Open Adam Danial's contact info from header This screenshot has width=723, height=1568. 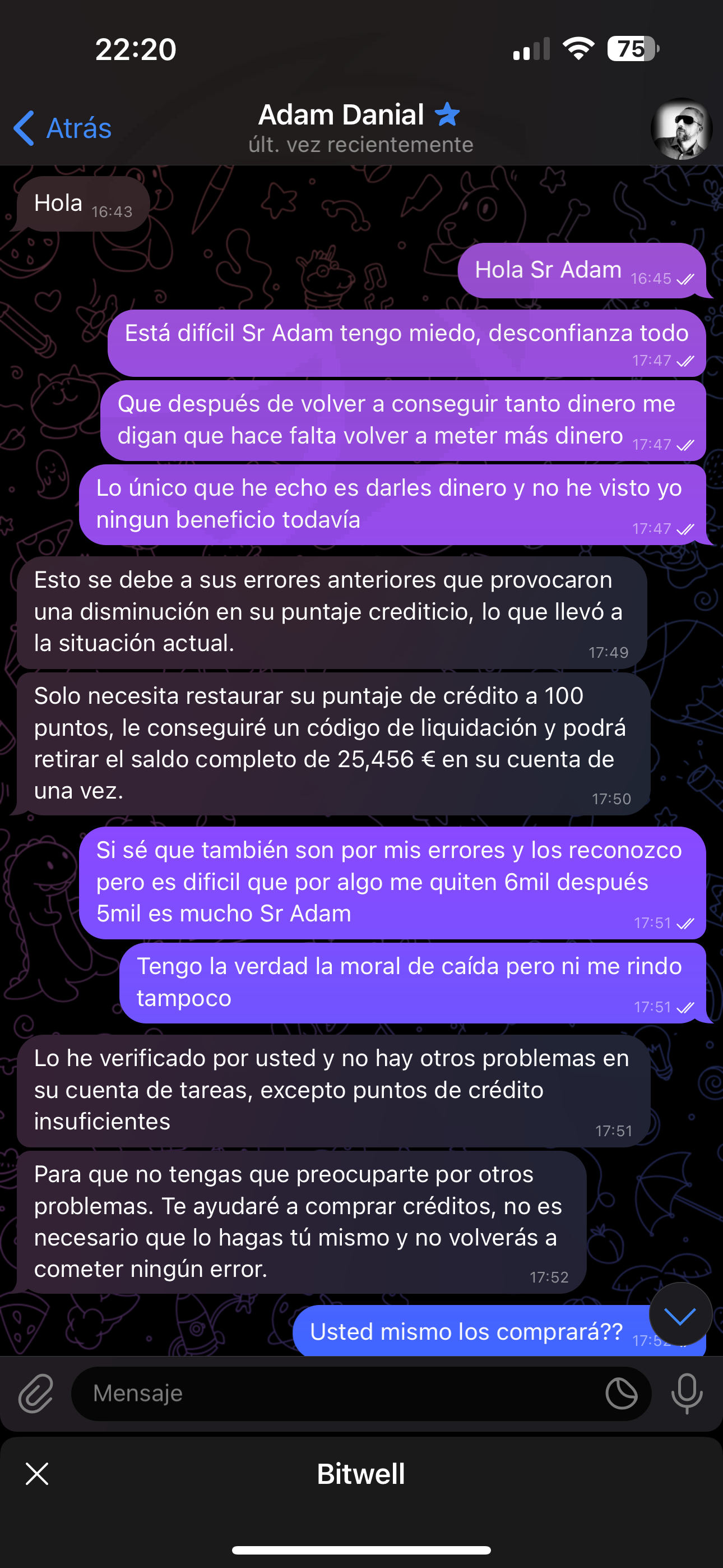[360, 128]
